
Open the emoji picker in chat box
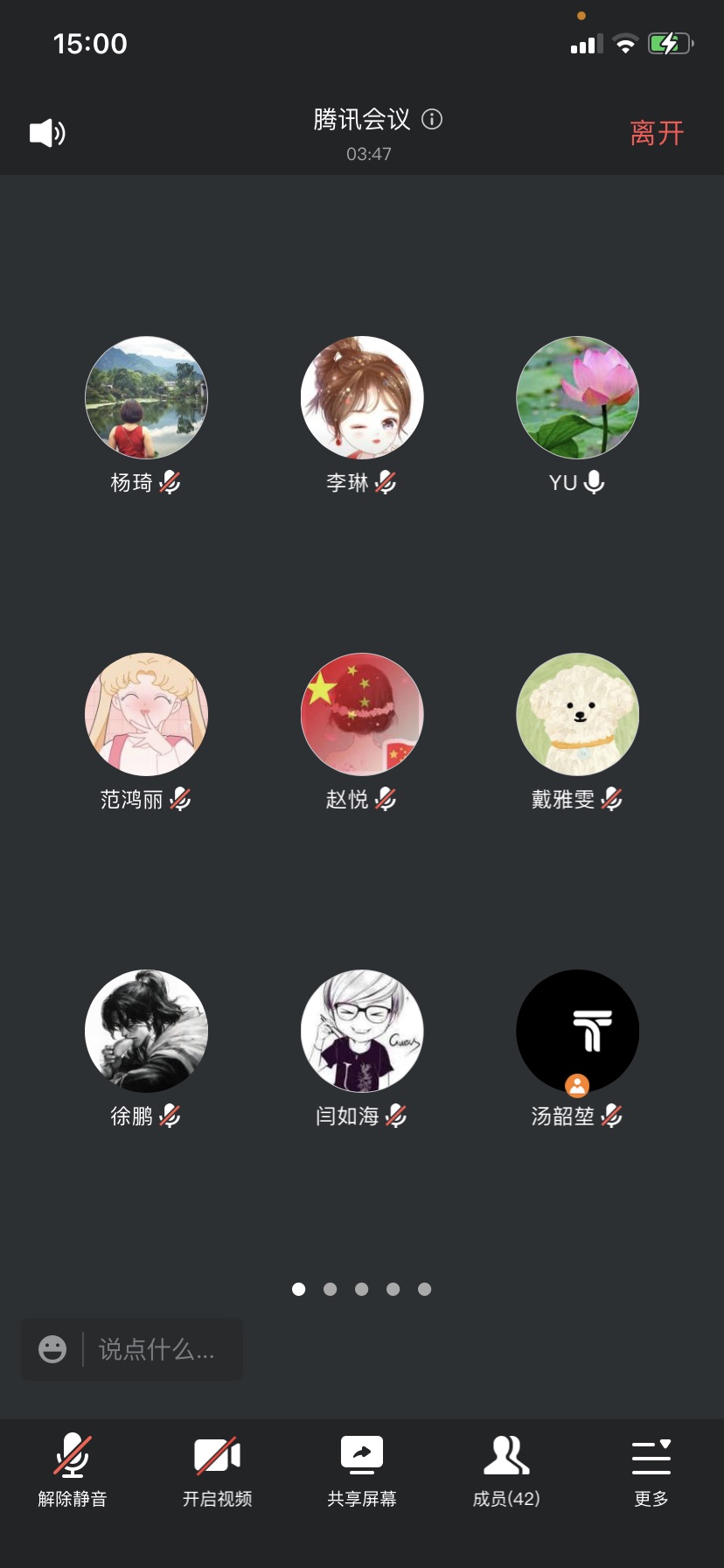[x=52, y=1349]
